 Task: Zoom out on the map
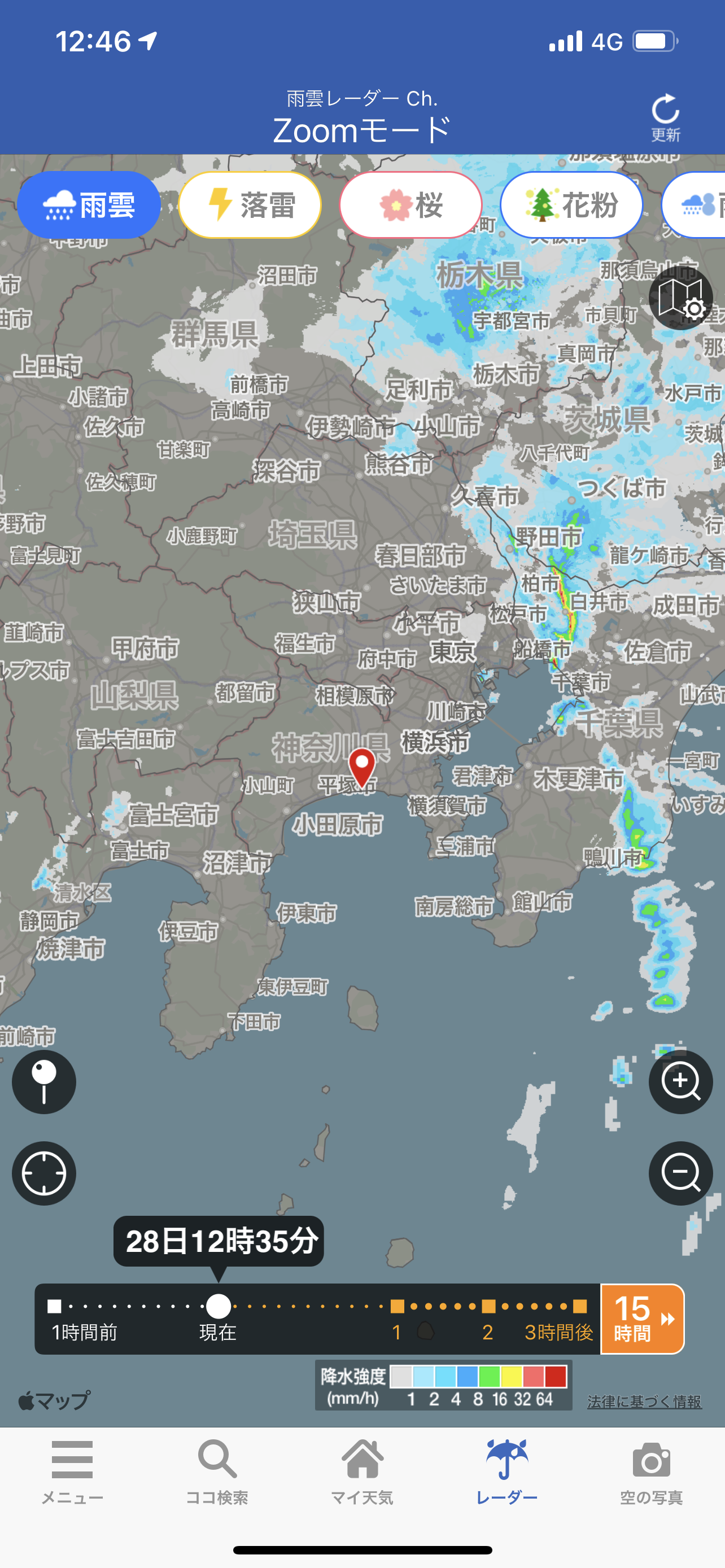[680, 1173]
